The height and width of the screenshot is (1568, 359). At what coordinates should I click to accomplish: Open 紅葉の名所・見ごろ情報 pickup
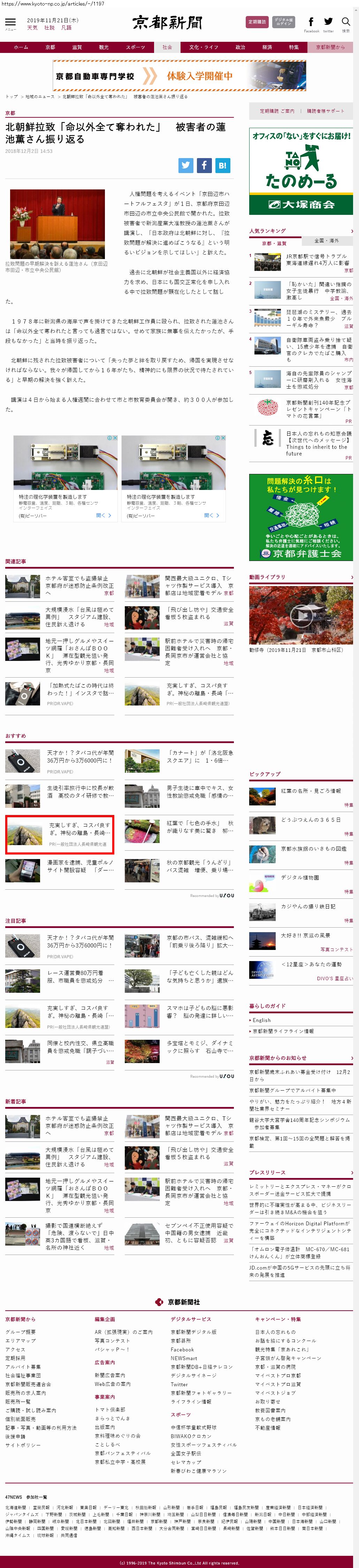(310, 791)
